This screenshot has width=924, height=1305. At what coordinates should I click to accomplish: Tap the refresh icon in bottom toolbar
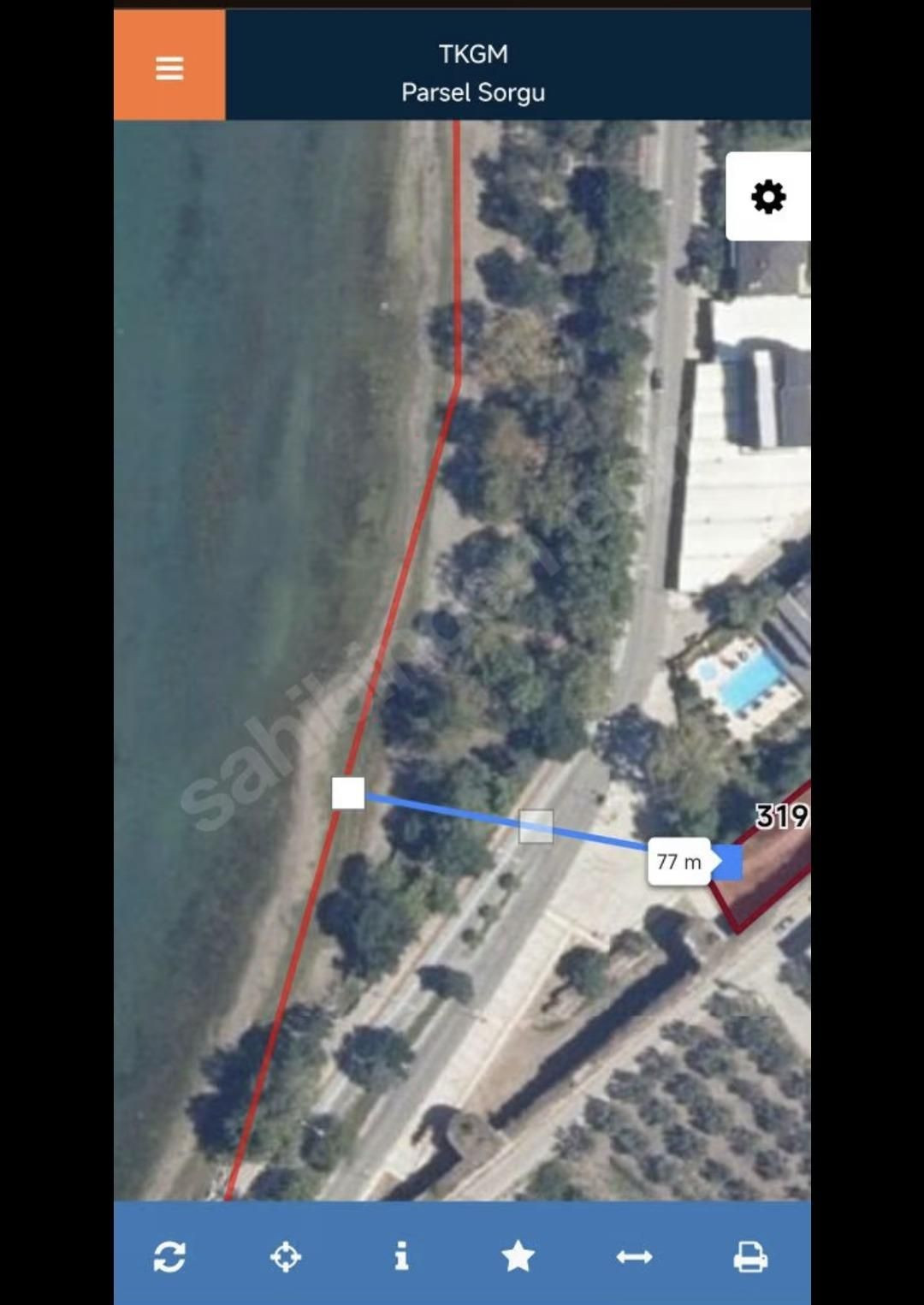tap(169, 1256)
